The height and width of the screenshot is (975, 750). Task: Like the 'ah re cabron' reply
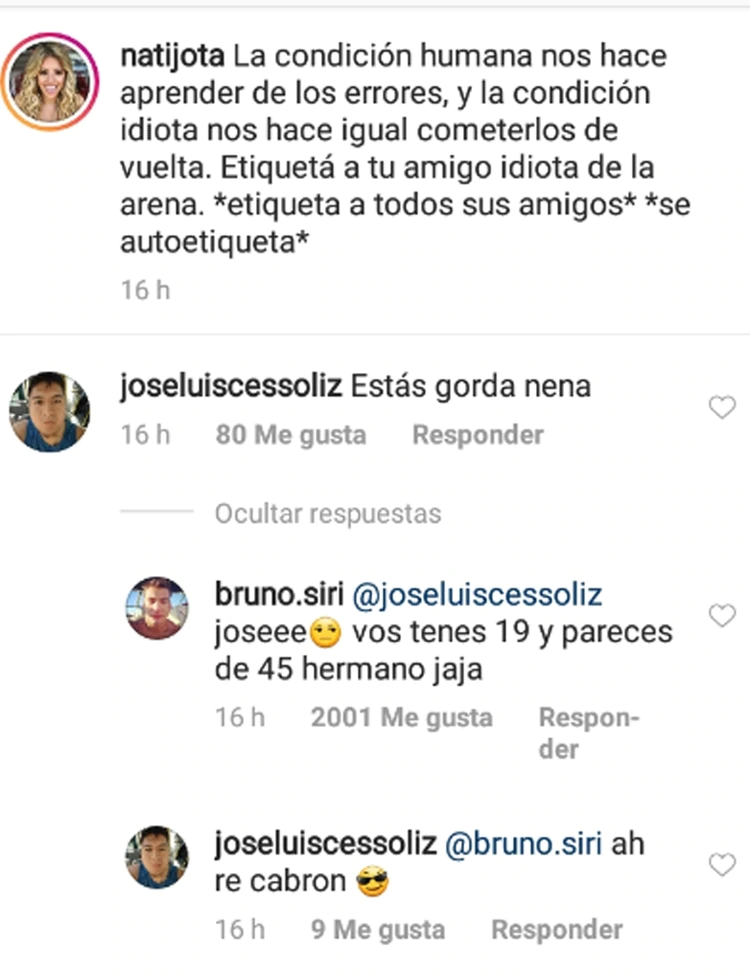coord(721,865)
